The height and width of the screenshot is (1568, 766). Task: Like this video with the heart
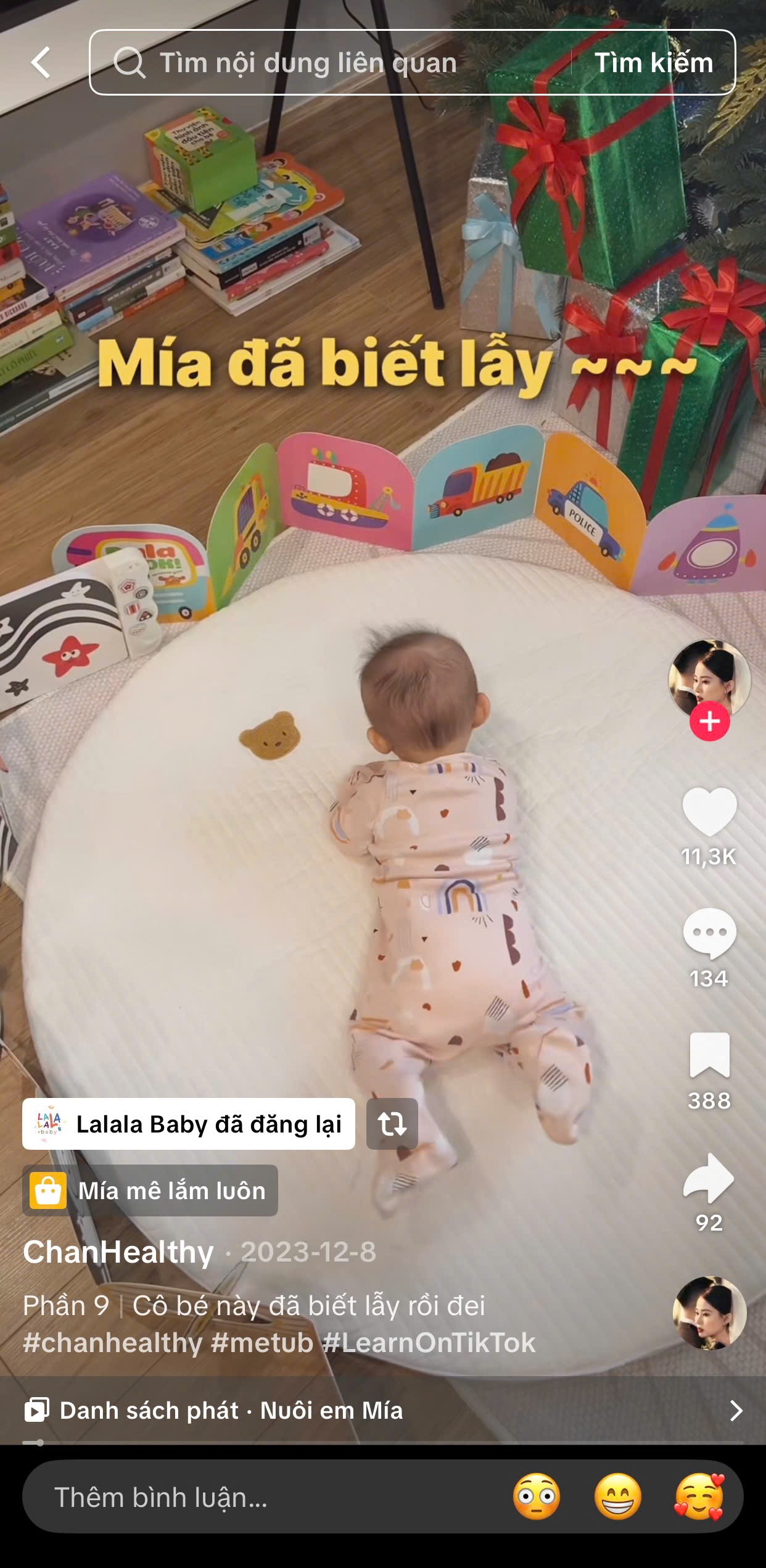[709, 812]
